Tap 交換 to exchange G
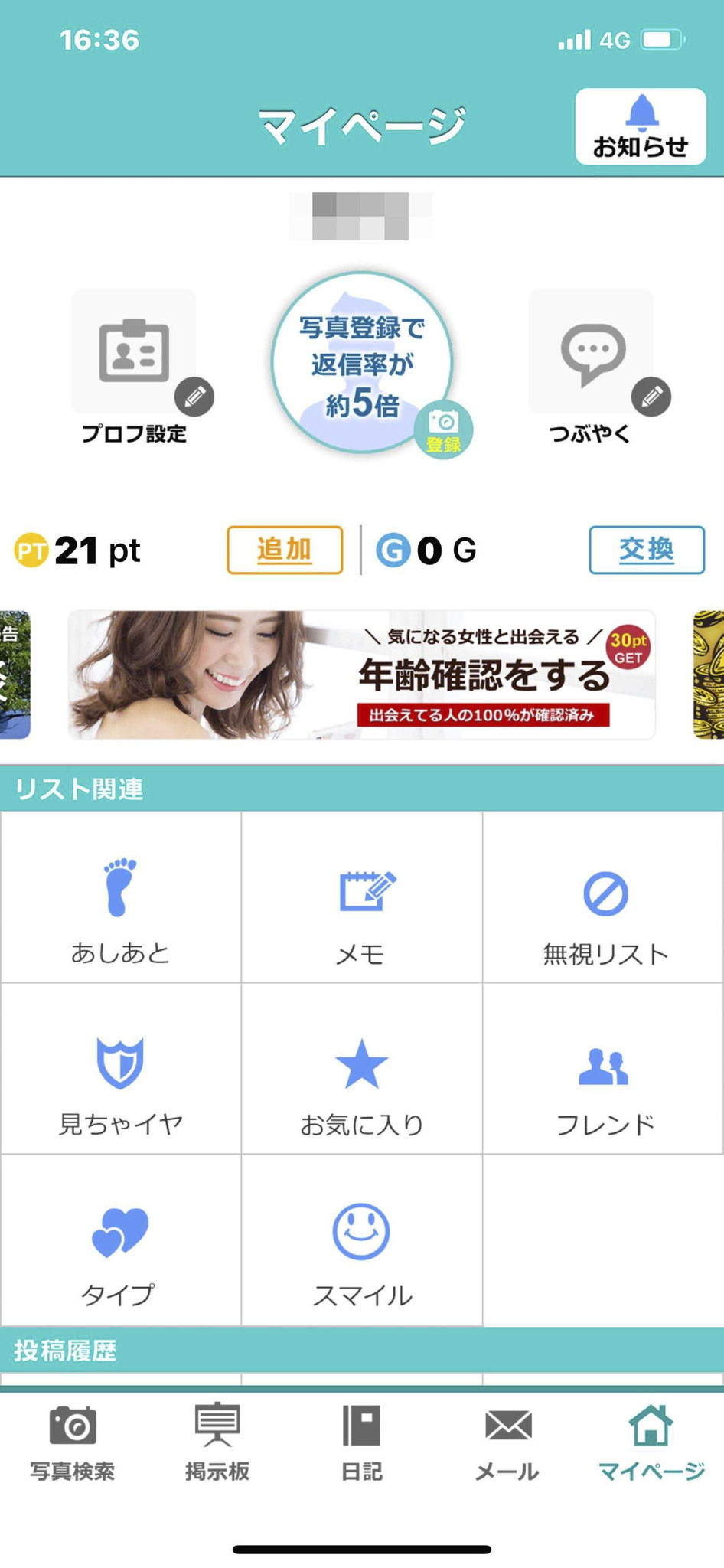Image resolution: width=724 pixels, height=1568 pixels. (x=646, y=550)
